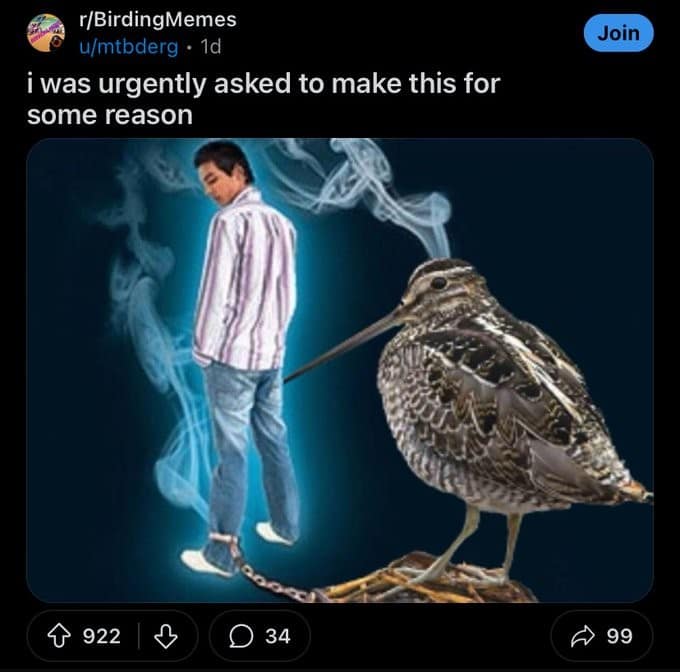Join the r/BirdingMemes community
The height and width of the screenshot is (672, 680).
(618, 33)
